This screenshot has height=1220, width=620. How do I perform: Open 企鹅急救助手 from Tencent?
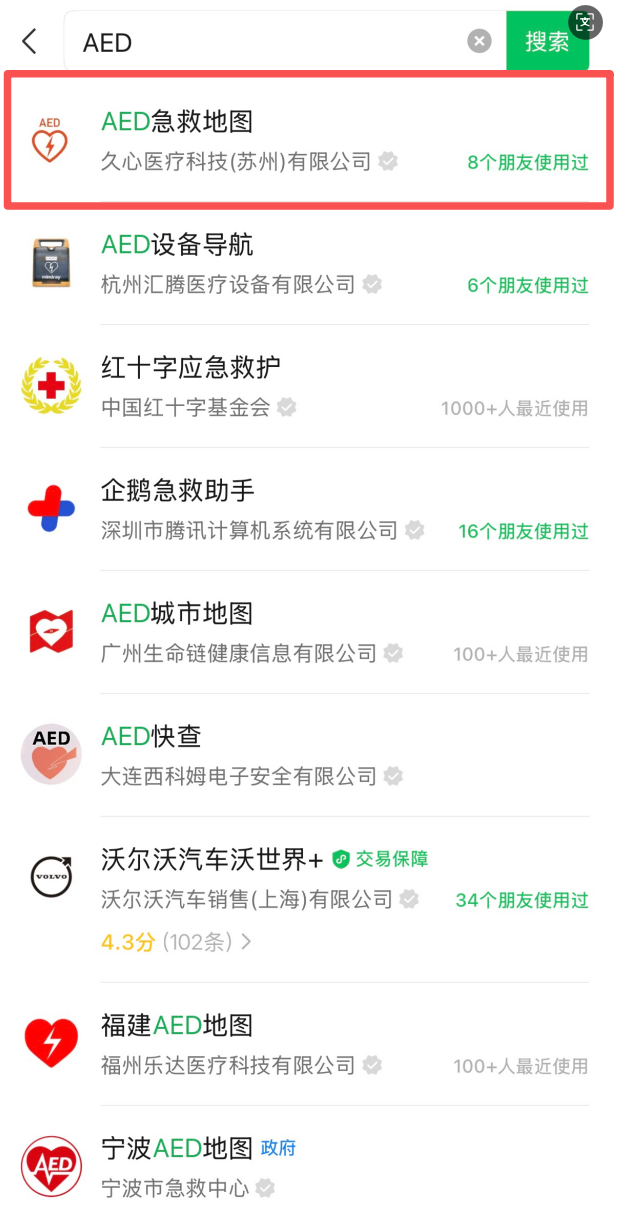point(309,509)
